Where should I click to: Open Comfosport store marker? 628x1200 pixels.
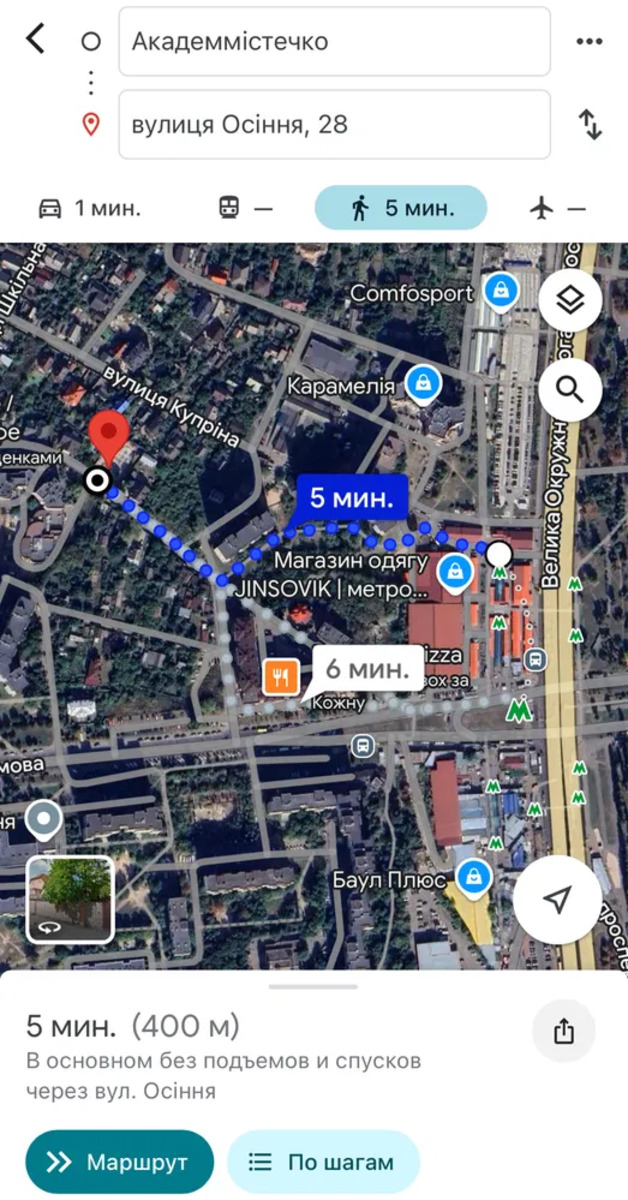click(x=497, y=292)
